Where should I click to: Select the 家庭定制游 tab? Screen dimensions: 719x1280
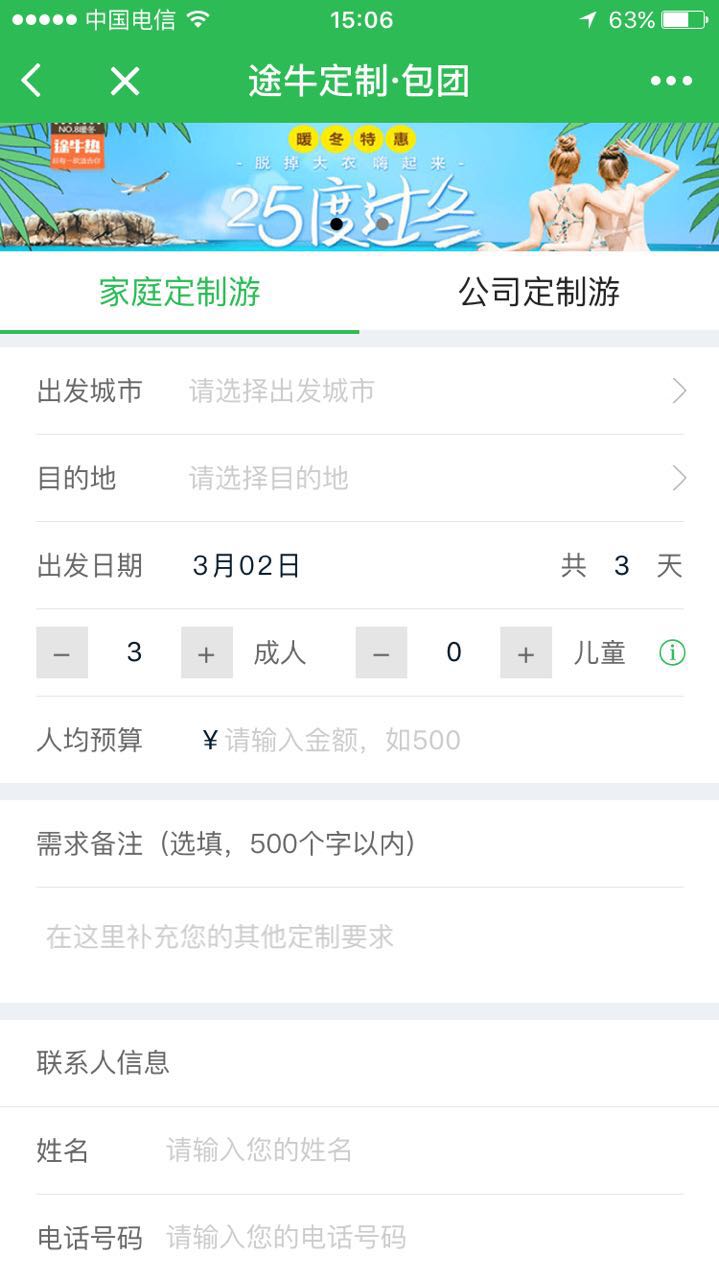pyautogui.click(x=180, y=292)
